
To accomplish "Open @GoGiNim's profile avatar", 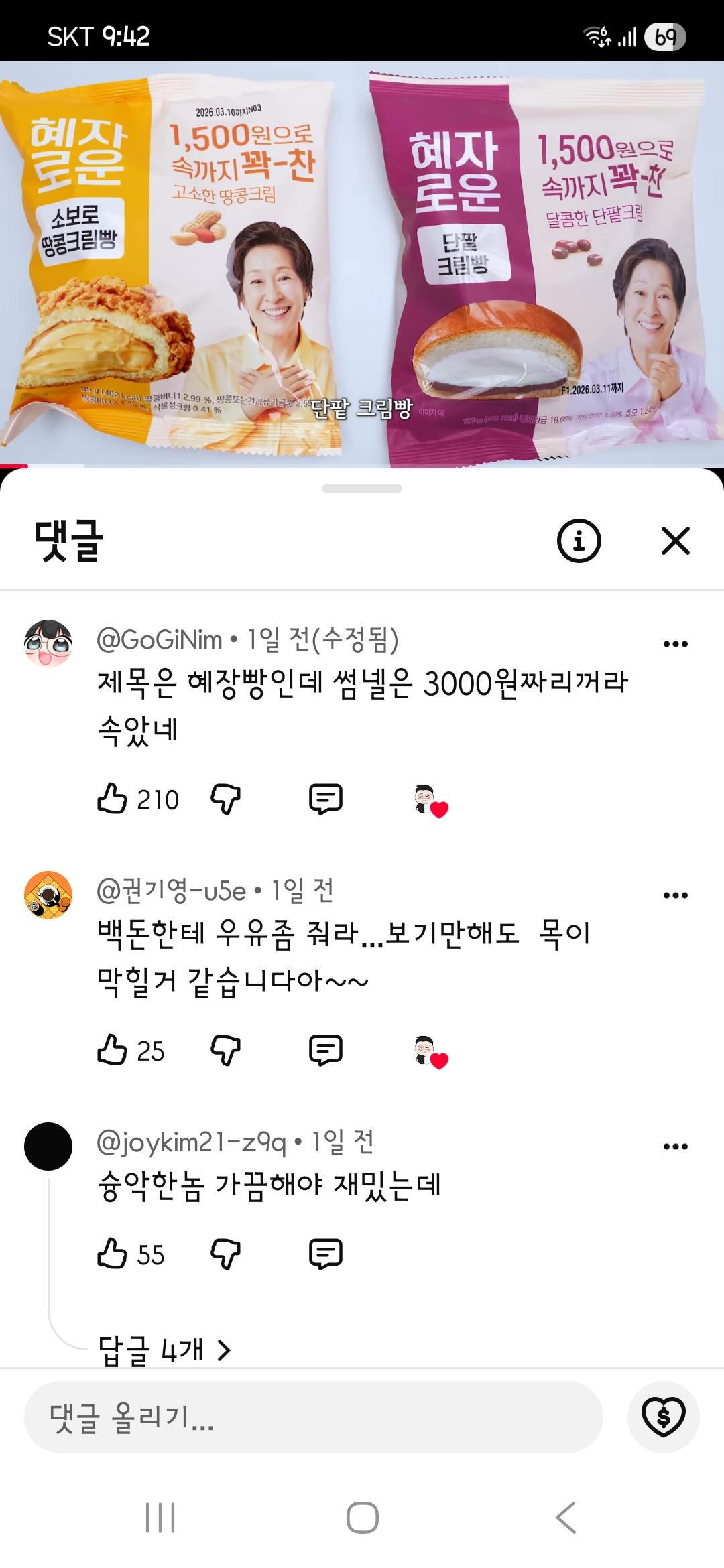I will (x=48, y=644).
